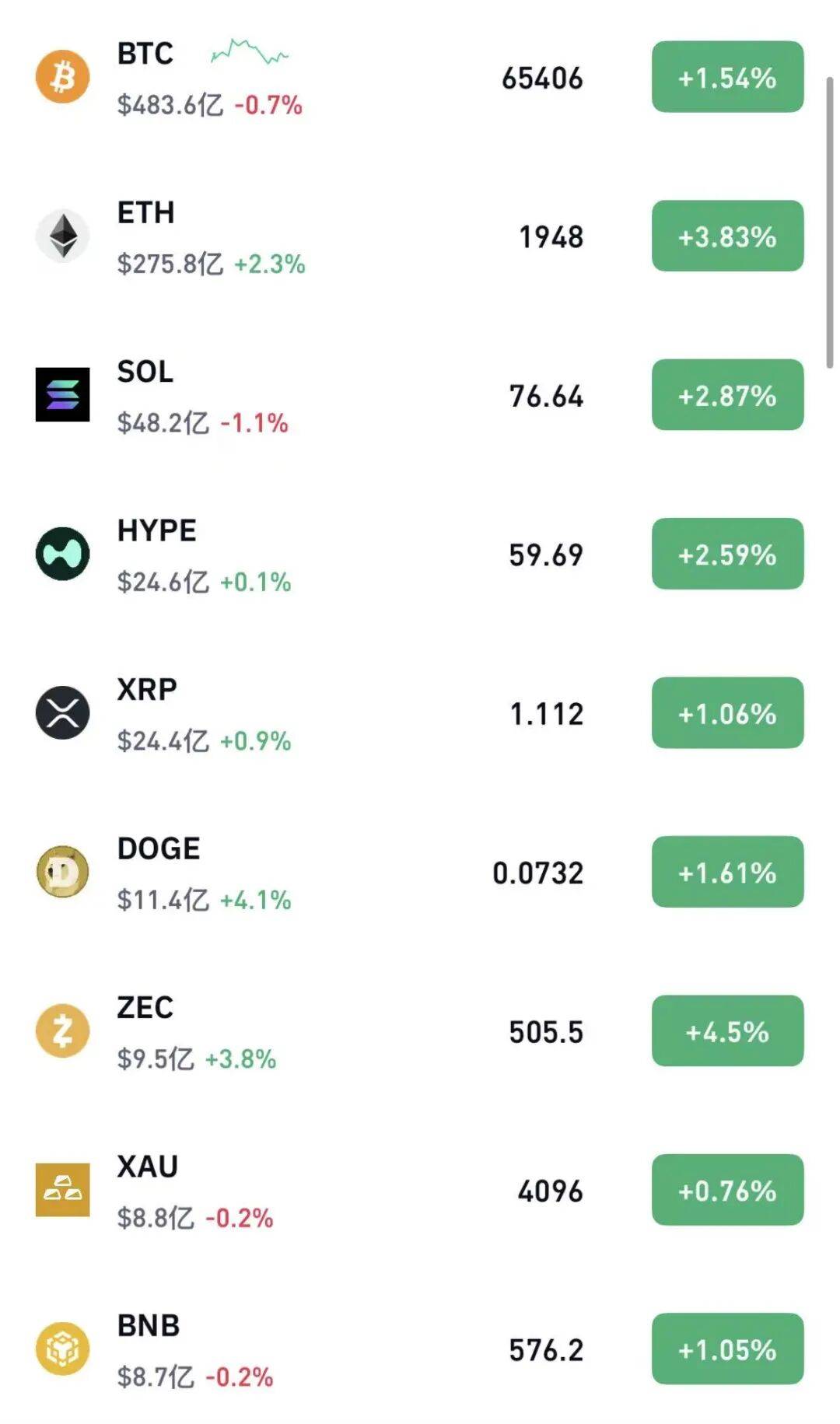Open the ETH market row
Screen dimensions: 840x1424
[x=420, y=236]
